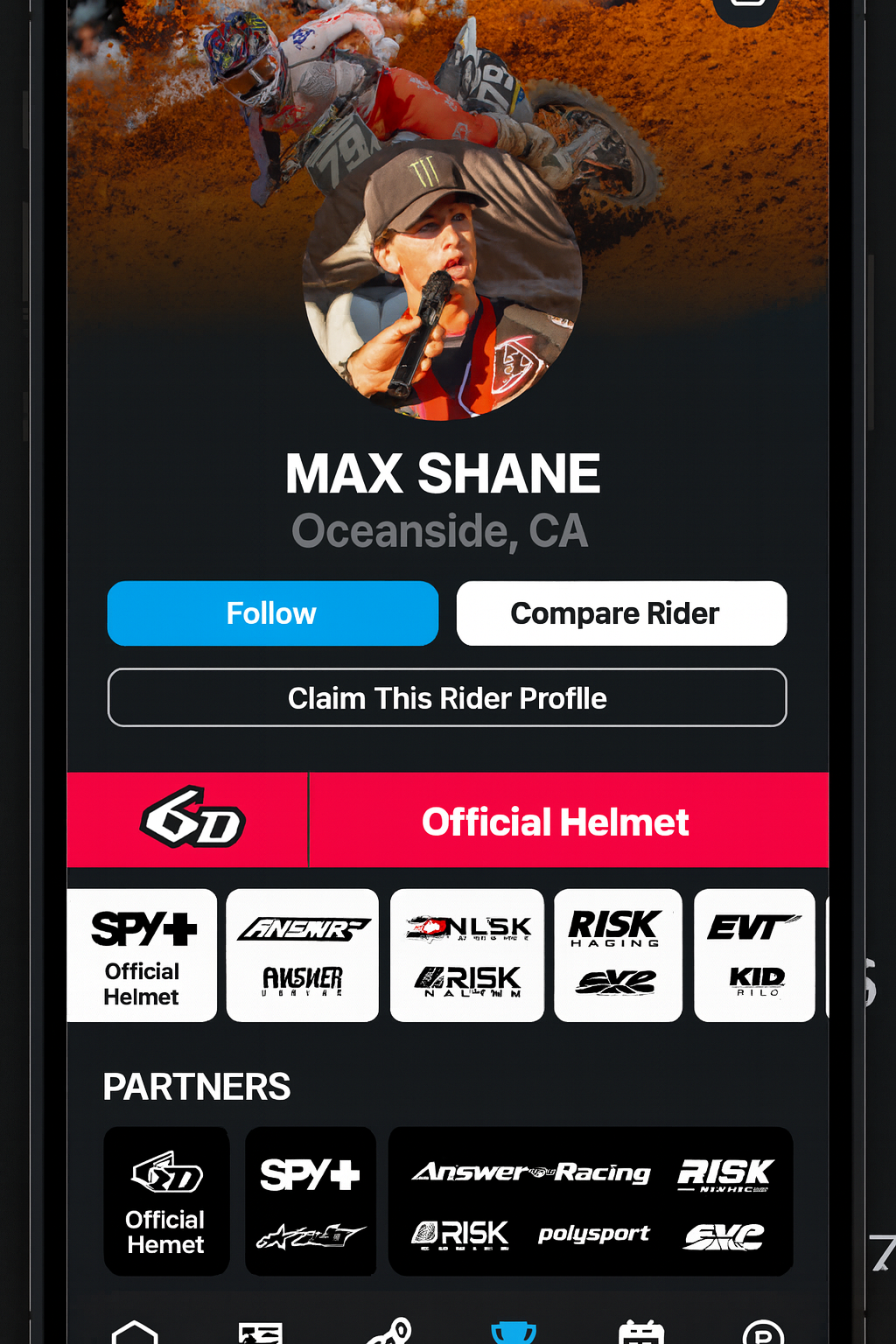Viewport: 896px width, 1344px height.
Task: Claim This Rider Profile
Action: click(x=447, y=698)
